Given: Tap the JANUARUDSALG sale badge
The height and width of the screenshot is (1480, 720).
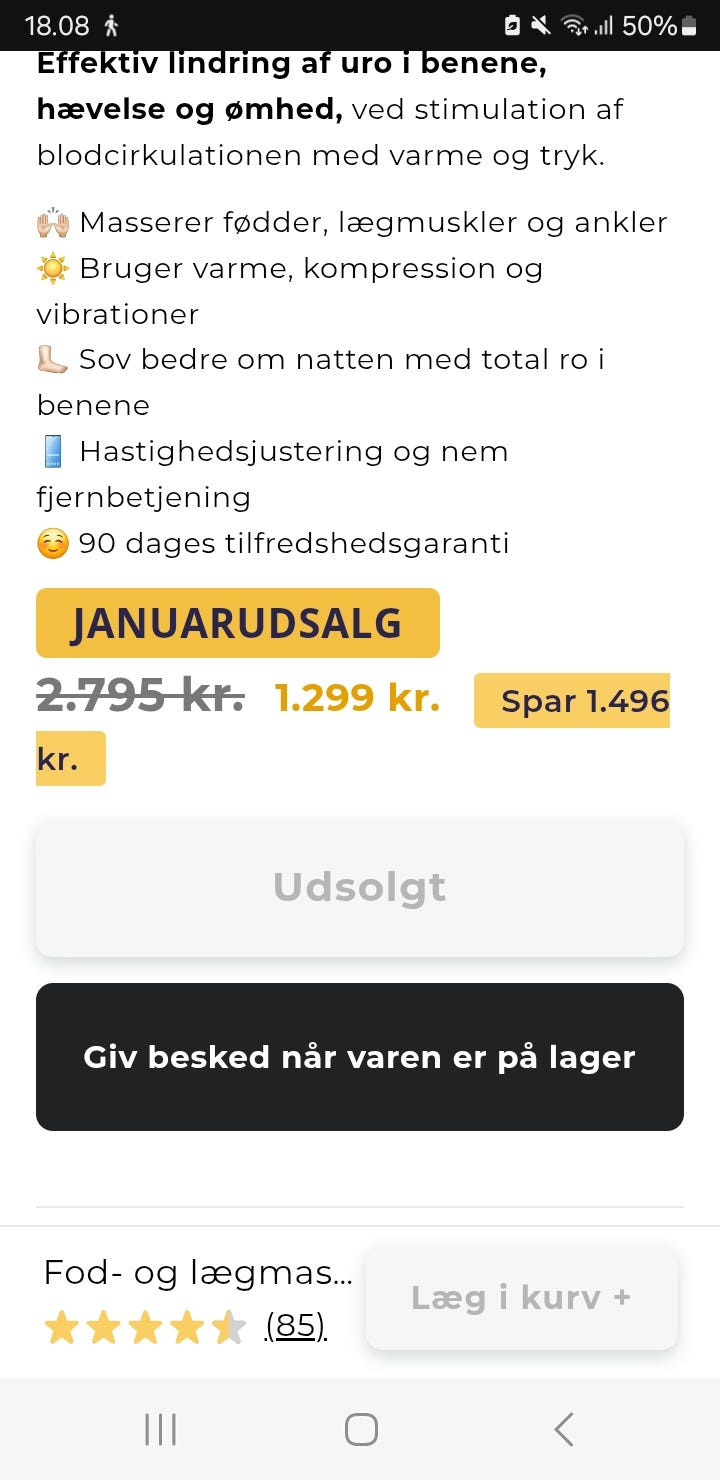Looking at the screenshot, I should pos(237,622).
